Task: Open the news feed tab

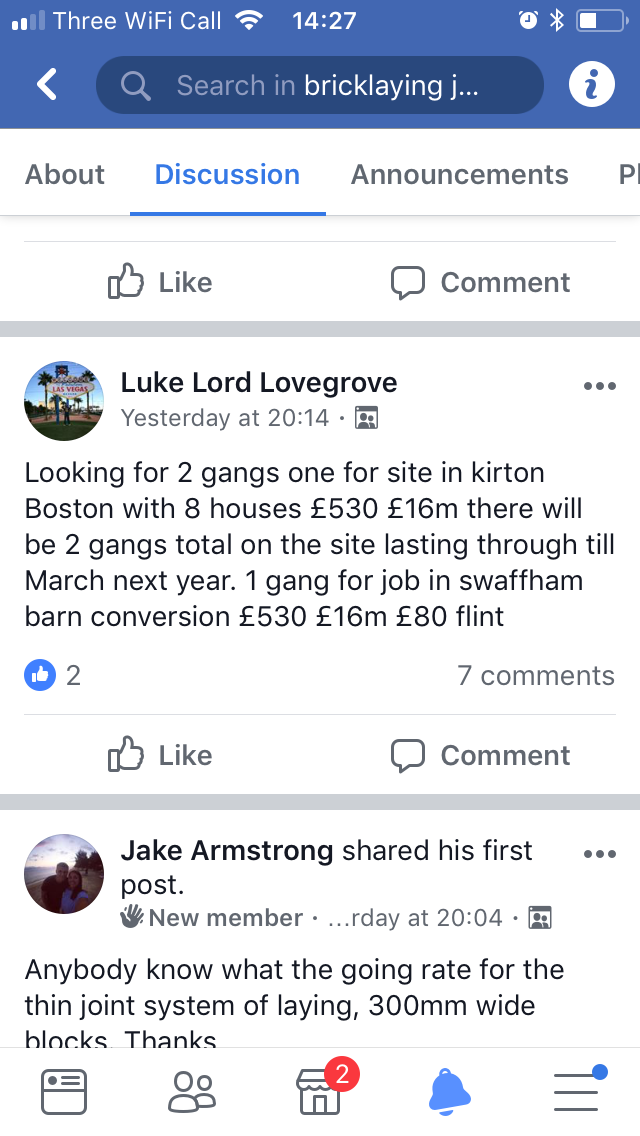Action: click(64, 1092)
